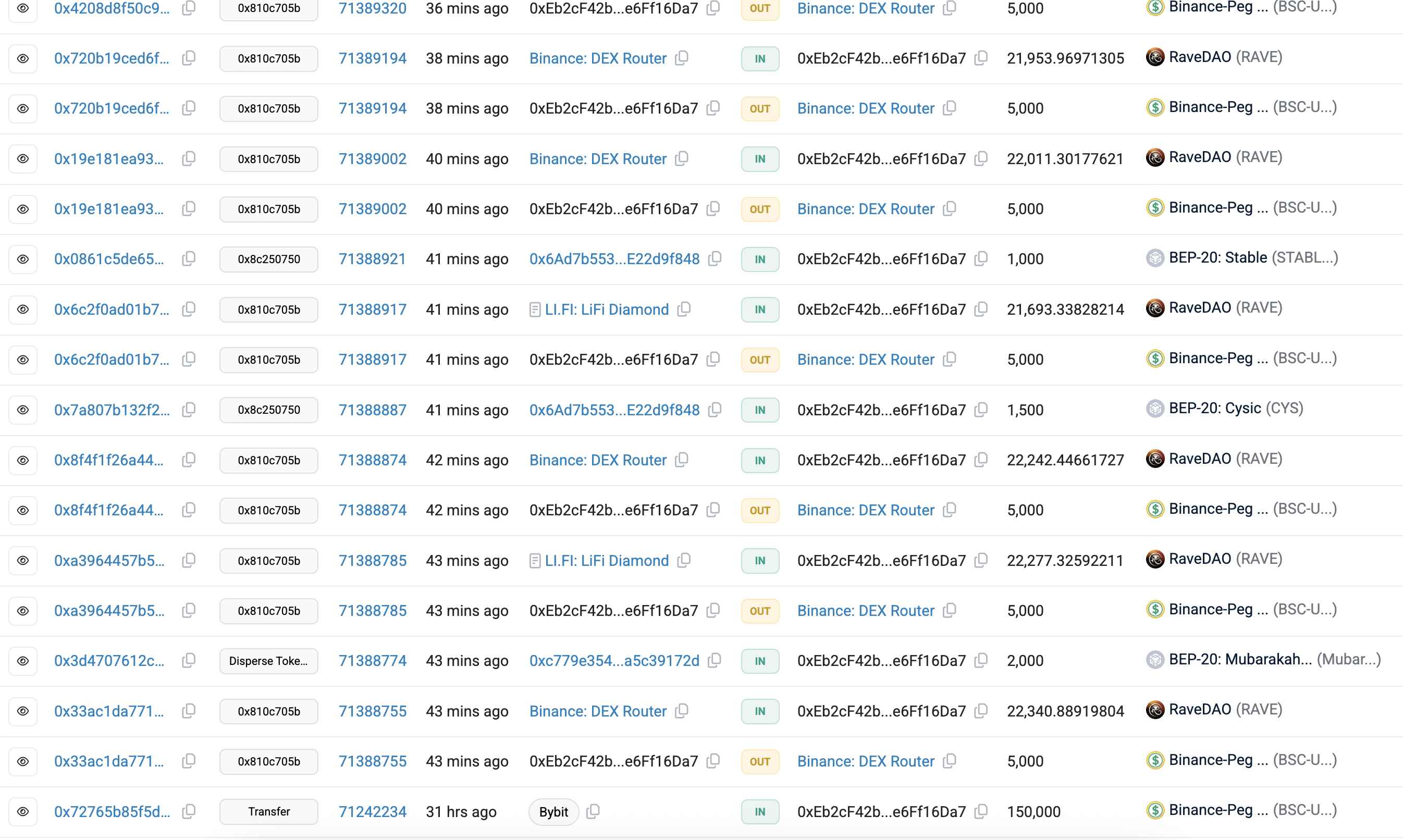This screenshot has width=1403, height=840.
Task: Open transaction 0x3d4707612c details
Action: (109, 661)
